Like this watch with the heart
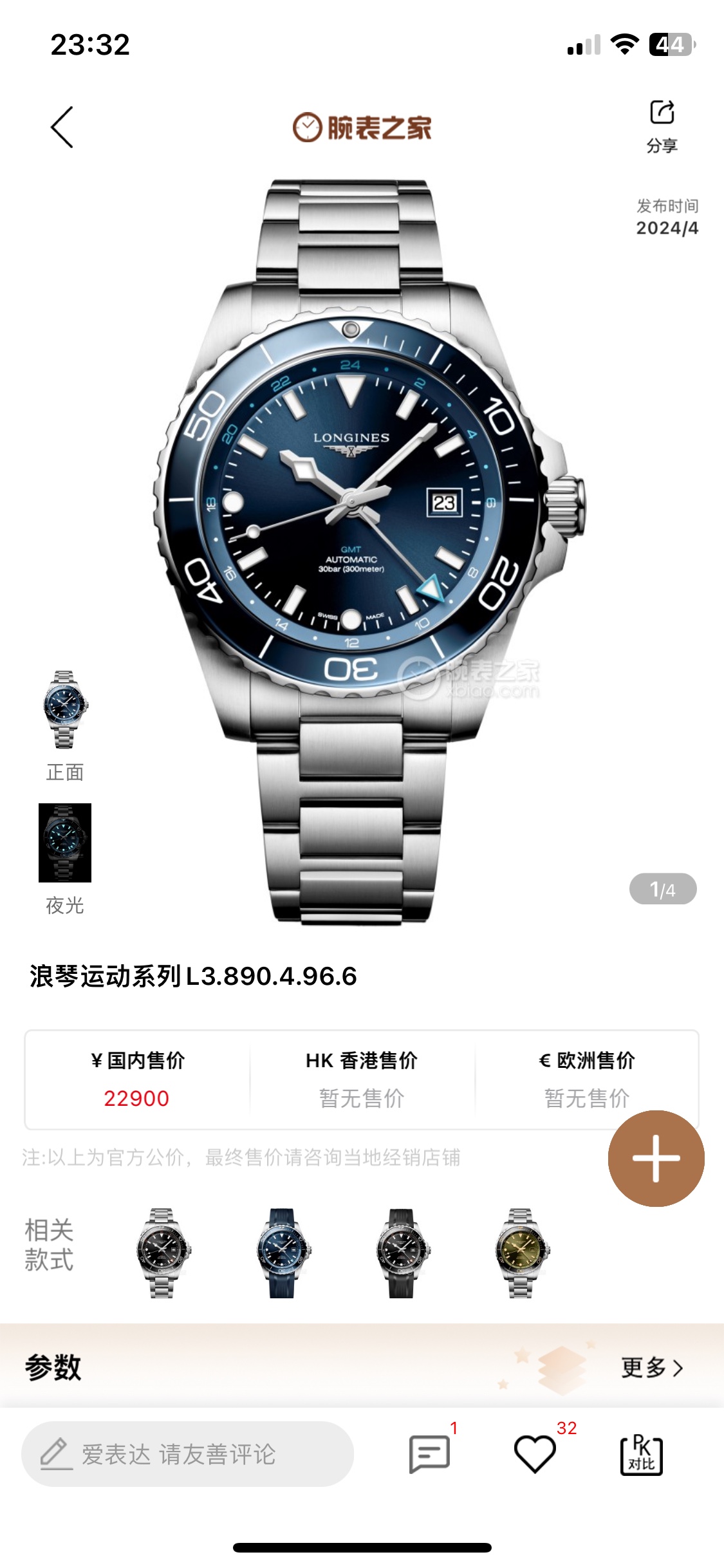This screenshot has width=724, height=1568. coord(535,1455)
